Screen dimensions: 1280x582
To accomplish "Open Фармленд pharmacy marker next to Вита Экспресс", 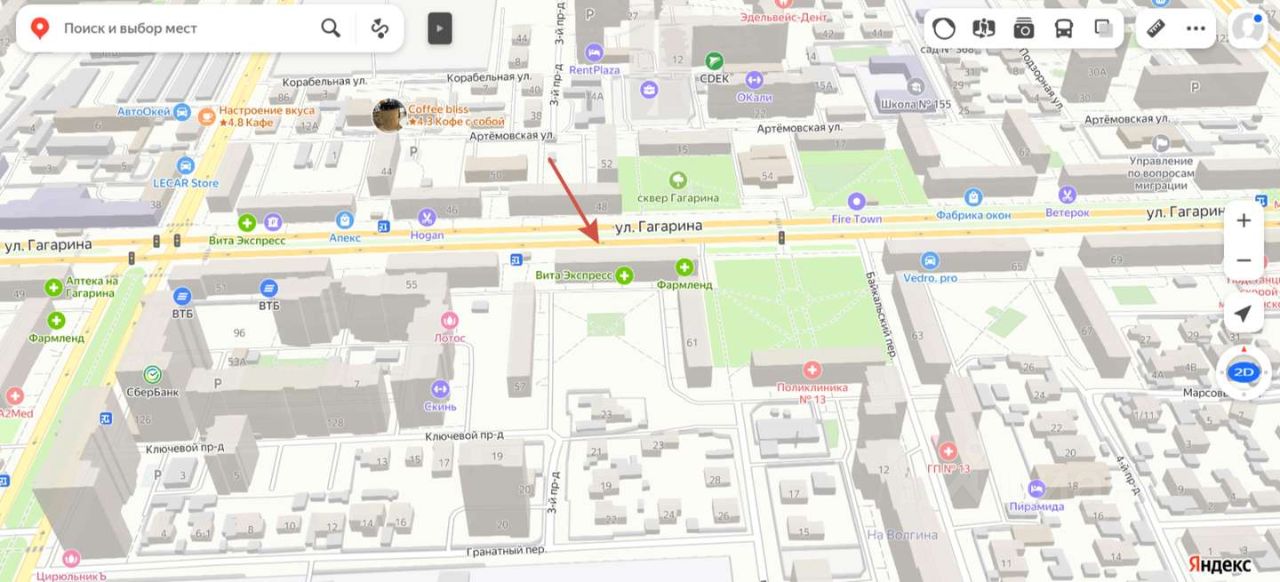I will click(685, 267).
